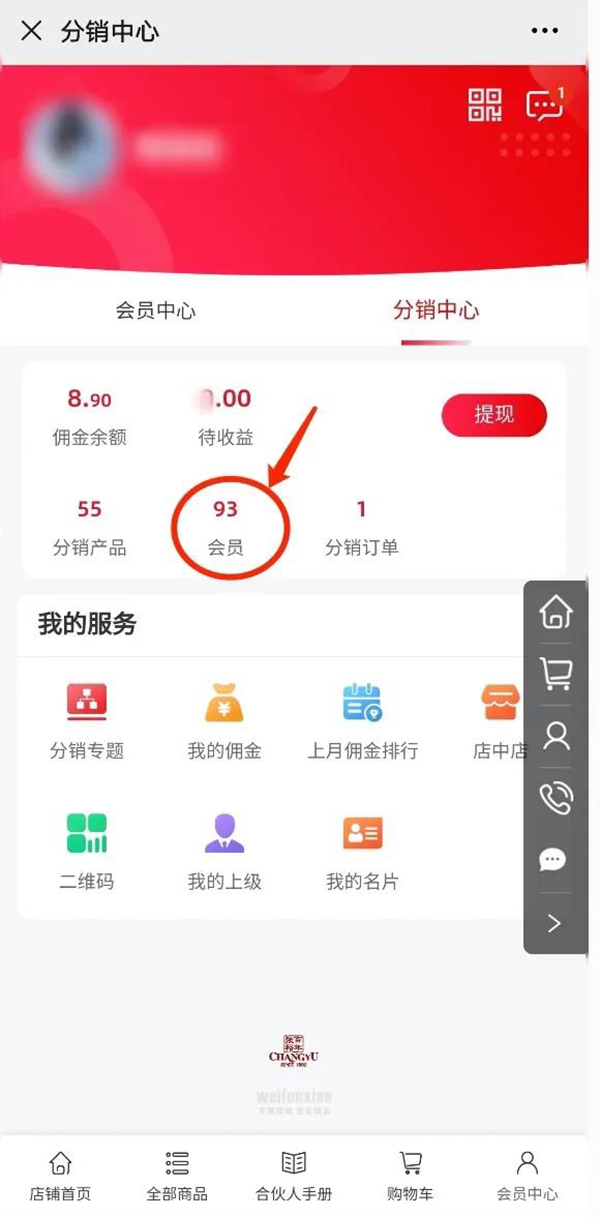View 分销订单 orders
The height and width of the screenshot is (1217, 600).
[361, 526]
